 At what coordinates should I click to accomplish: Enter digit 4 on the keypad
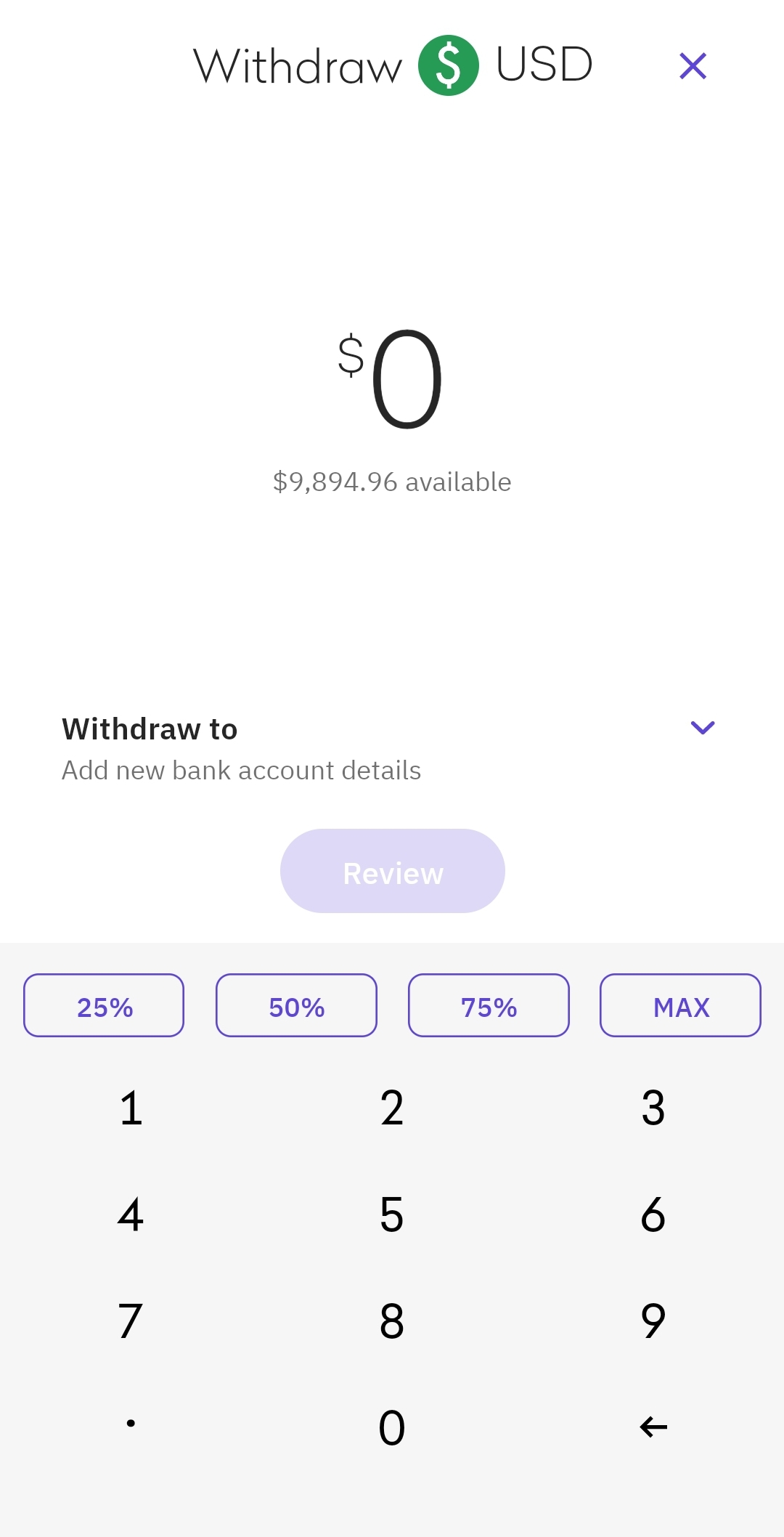131,1214
